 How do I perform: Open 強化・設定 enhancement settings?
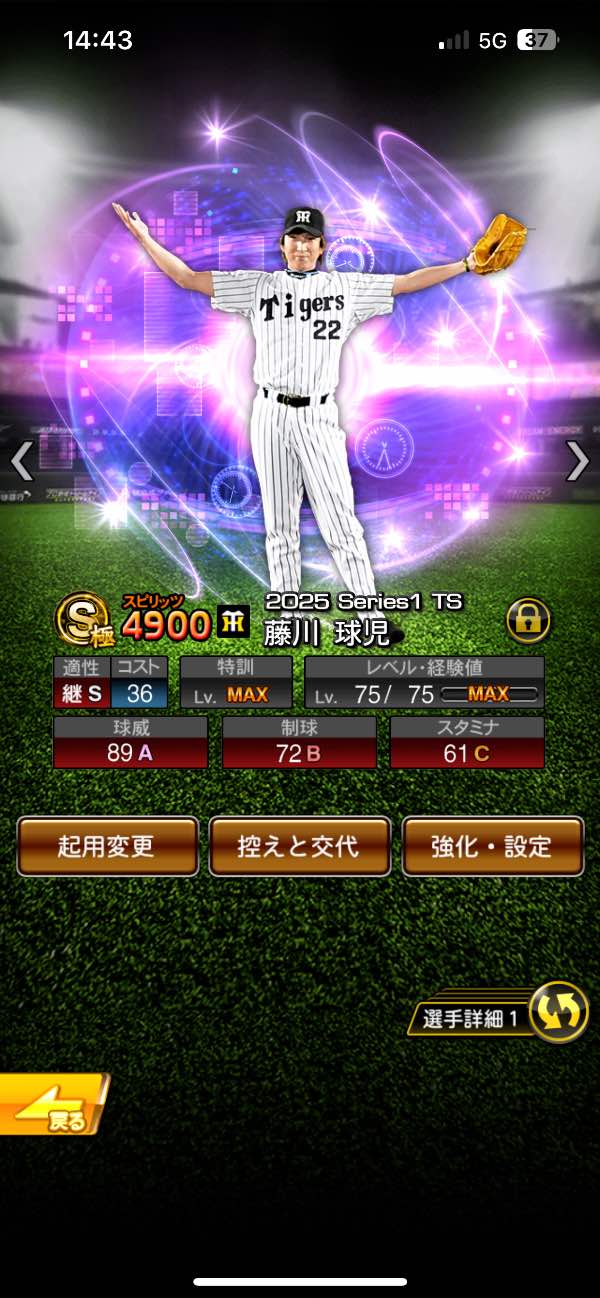492,846
